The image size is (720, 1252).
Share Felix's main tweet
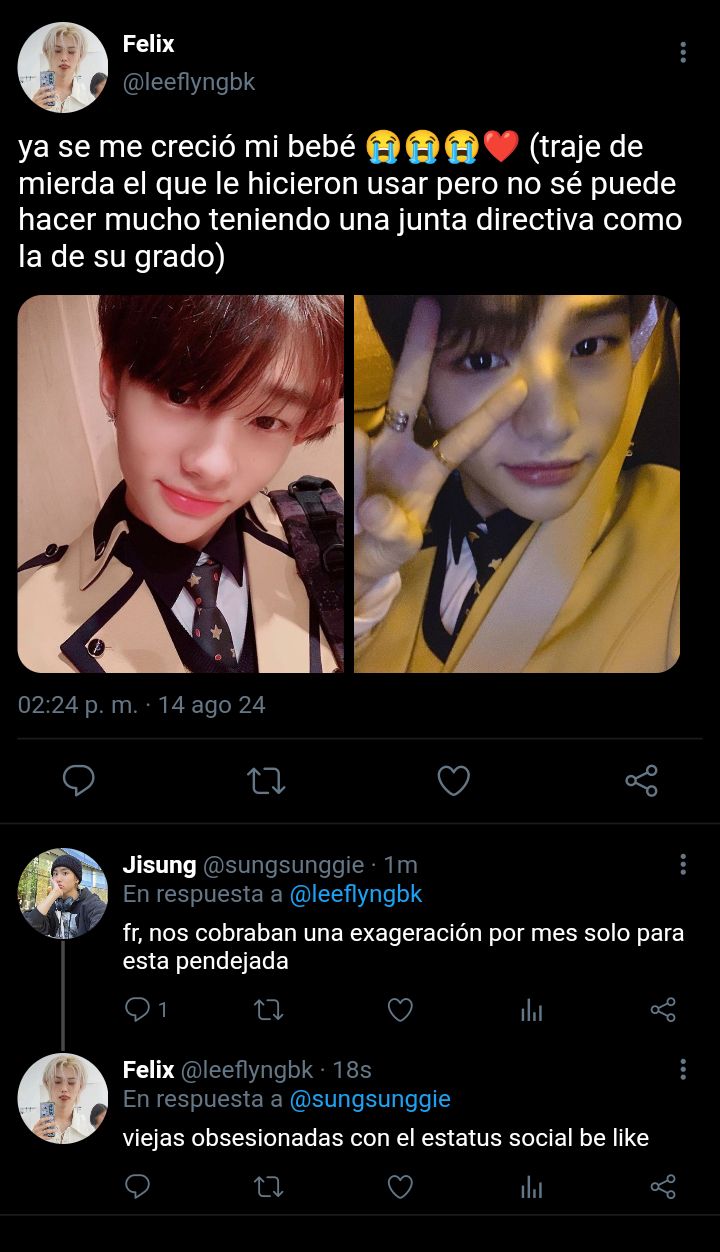[641, 781]
